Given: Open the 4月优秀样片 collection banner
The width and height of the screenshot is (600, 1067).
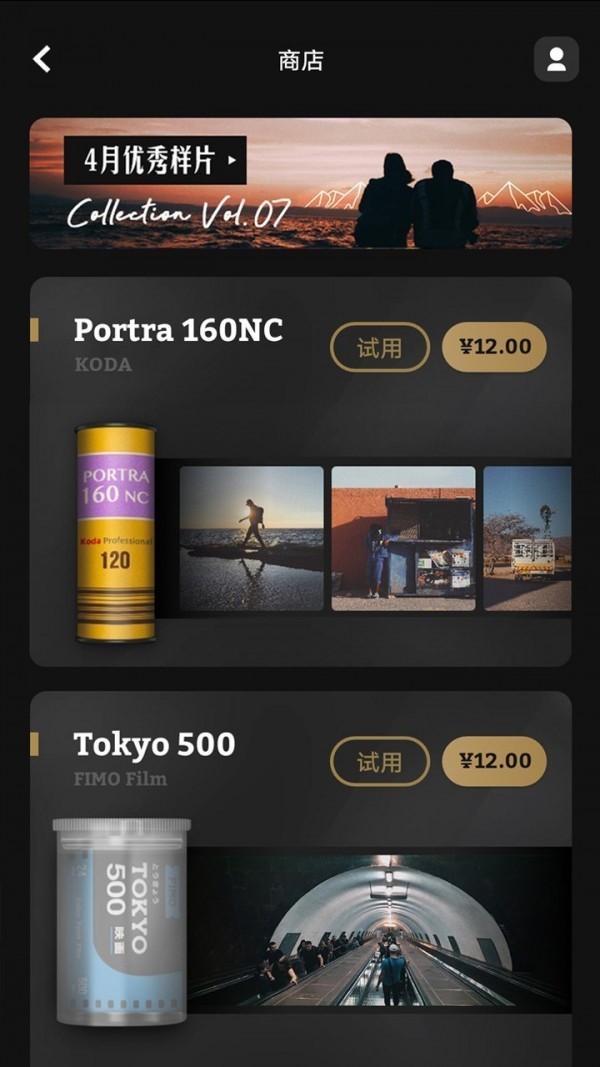Looking at the screenshot, I should coord(300,183).
